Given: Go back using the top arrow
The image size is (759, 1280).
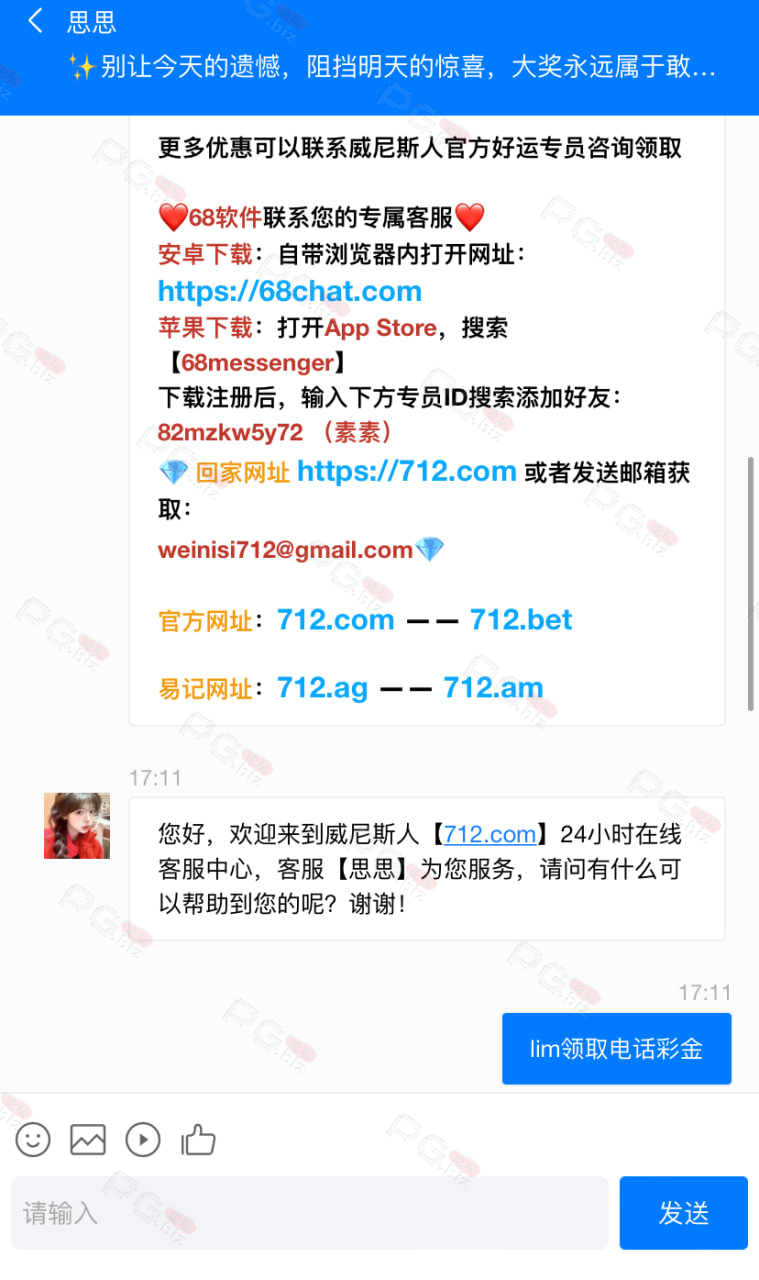Looking at the screenshot, I should (x=36, y=21).
